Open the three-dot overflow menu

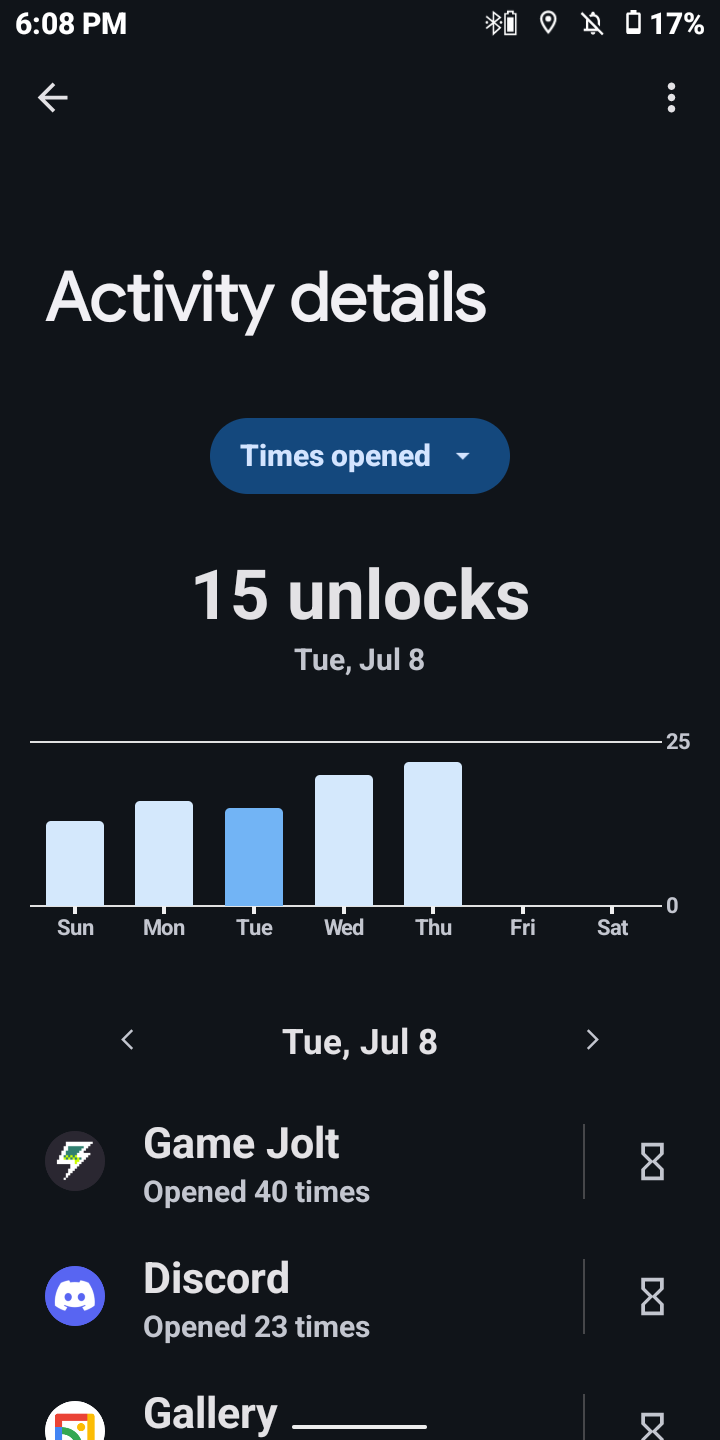[671, 97]
